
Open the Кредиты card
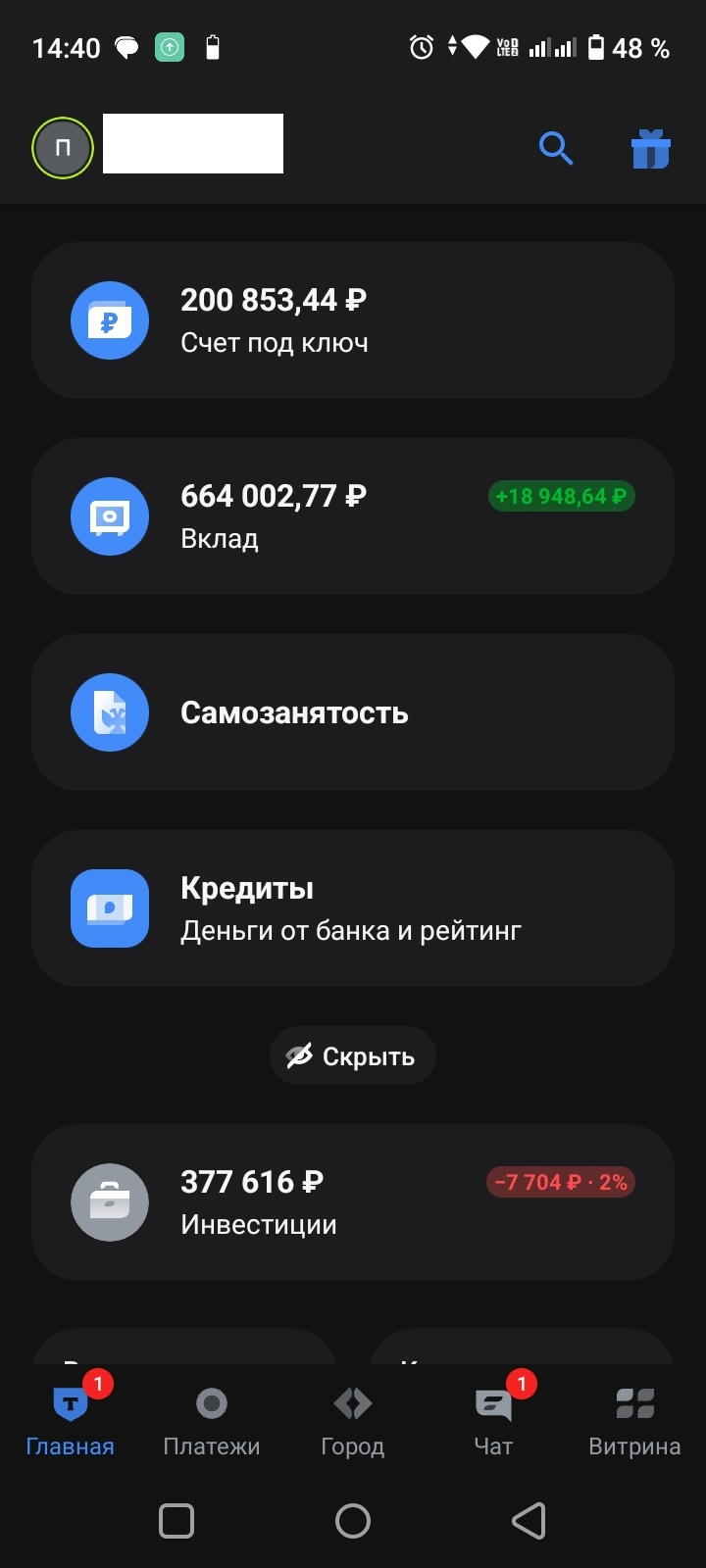click(x=353, y=908)
